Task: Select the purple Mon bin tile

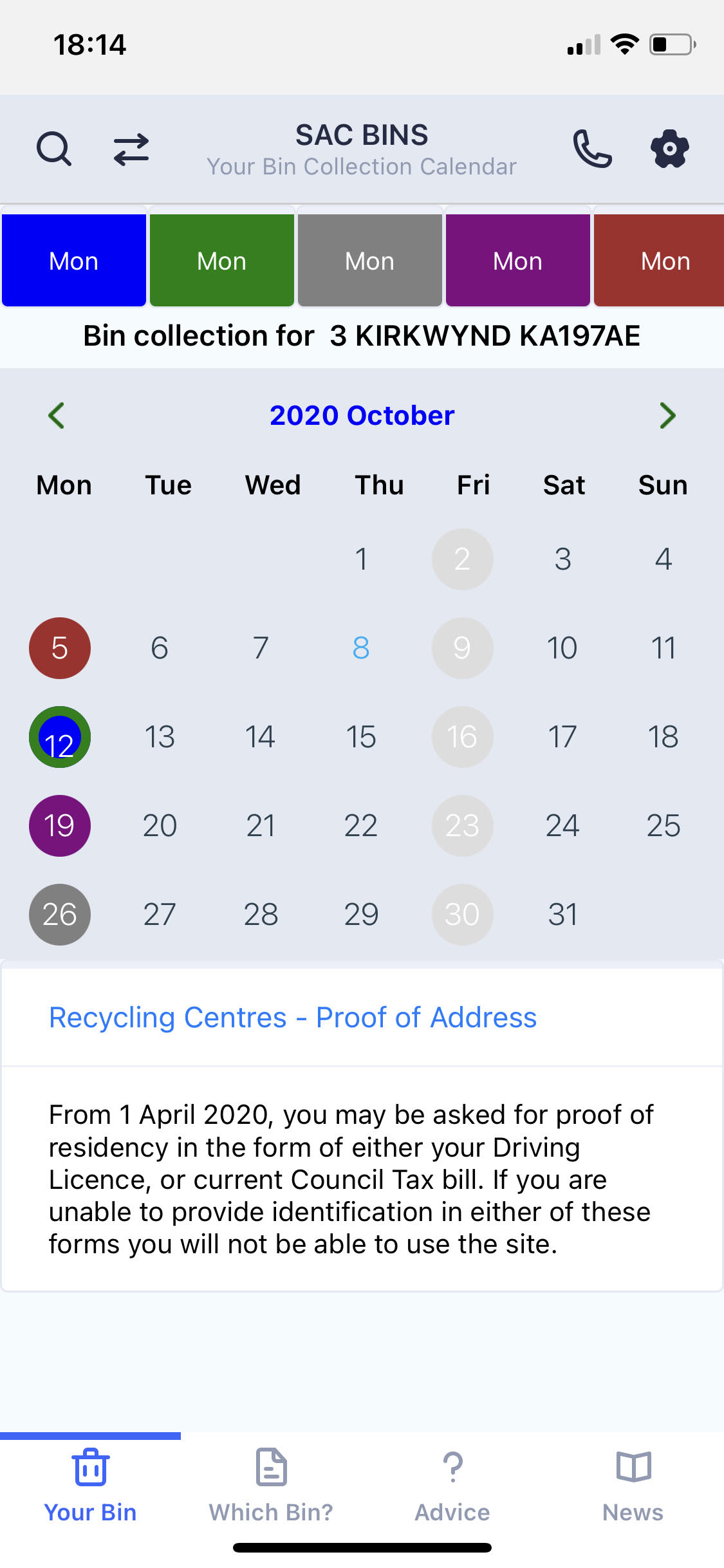Action: (518, 261)
